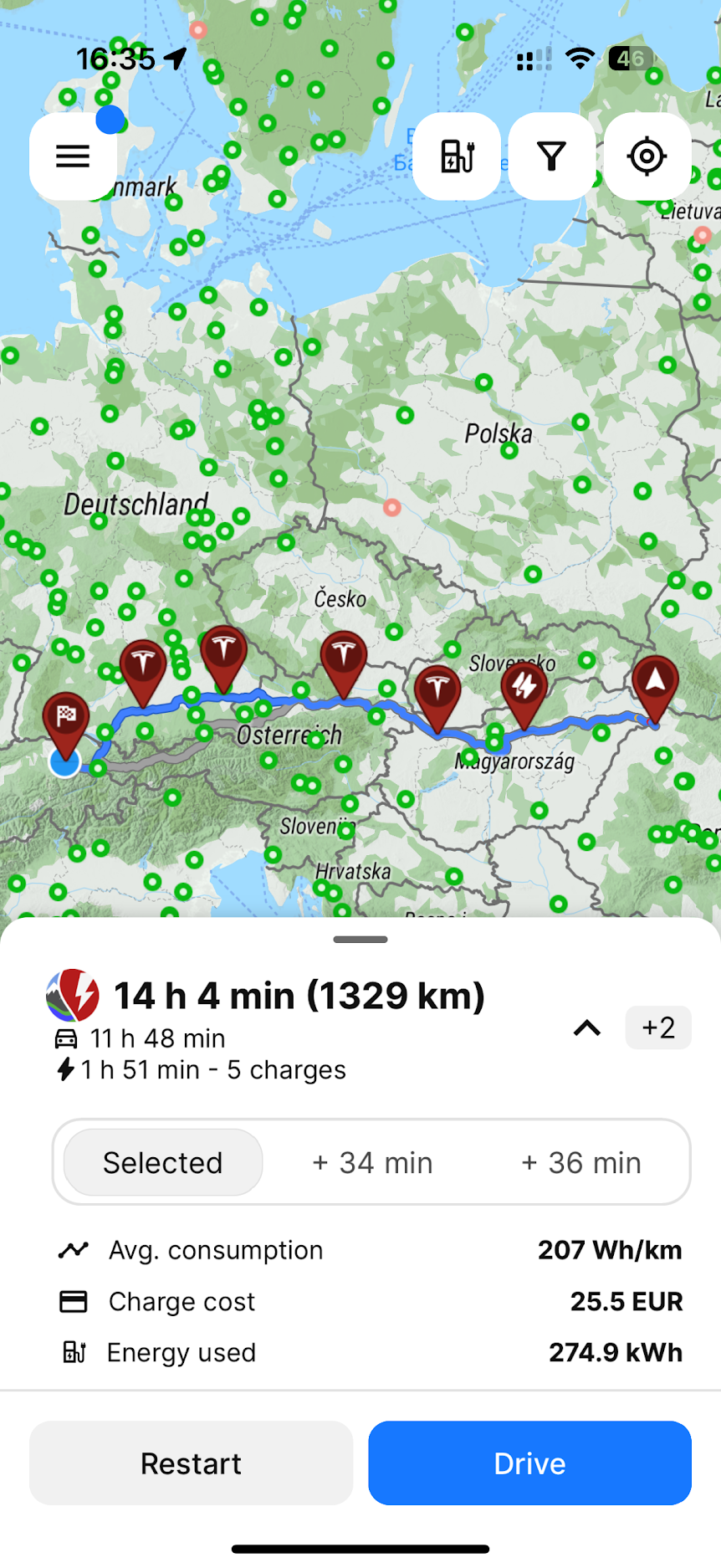Select the lightning charger pin near Slovensko
This screenshot has width=721, height=1568.
(524, 689)
